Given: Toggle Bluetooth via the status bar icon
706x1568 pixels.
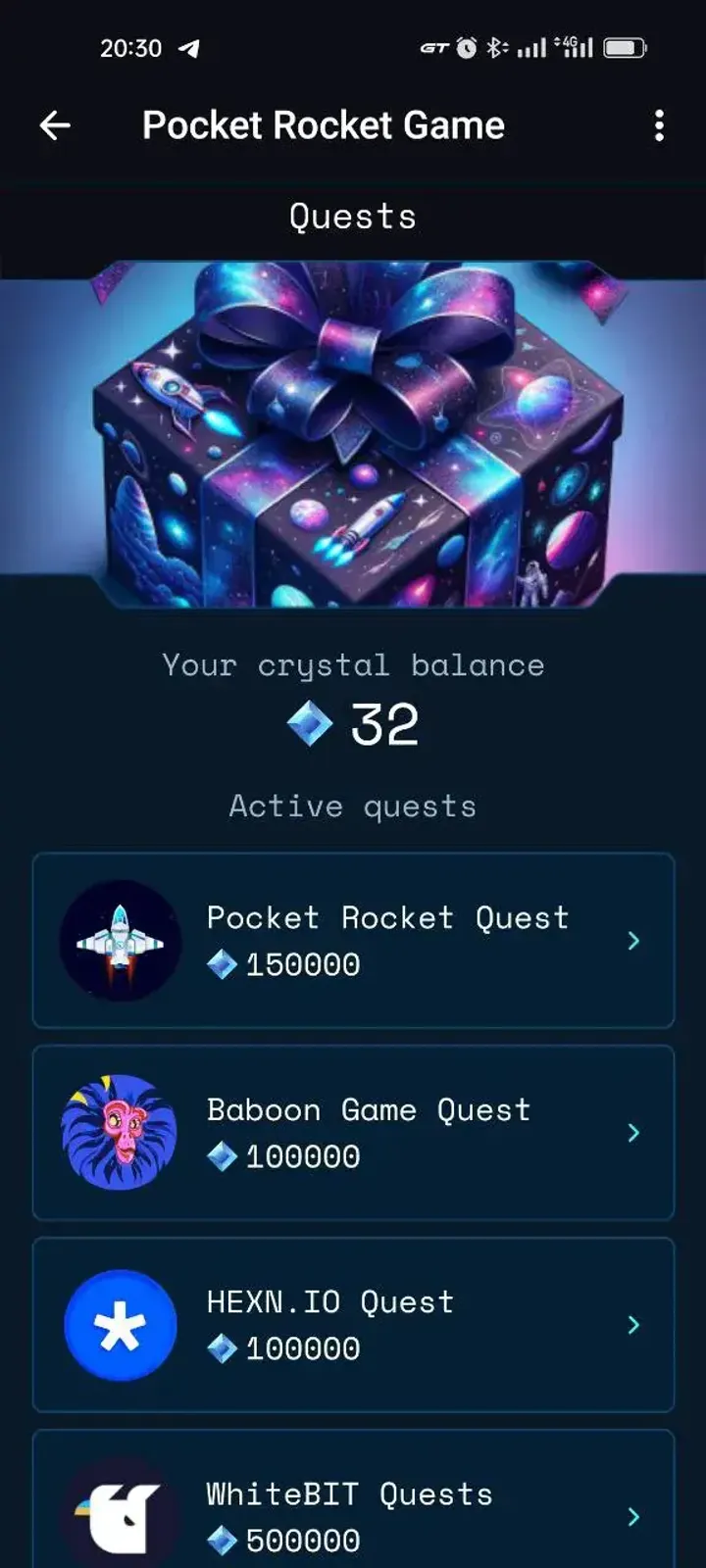Looking at the screenshot, I should point(495,46).
